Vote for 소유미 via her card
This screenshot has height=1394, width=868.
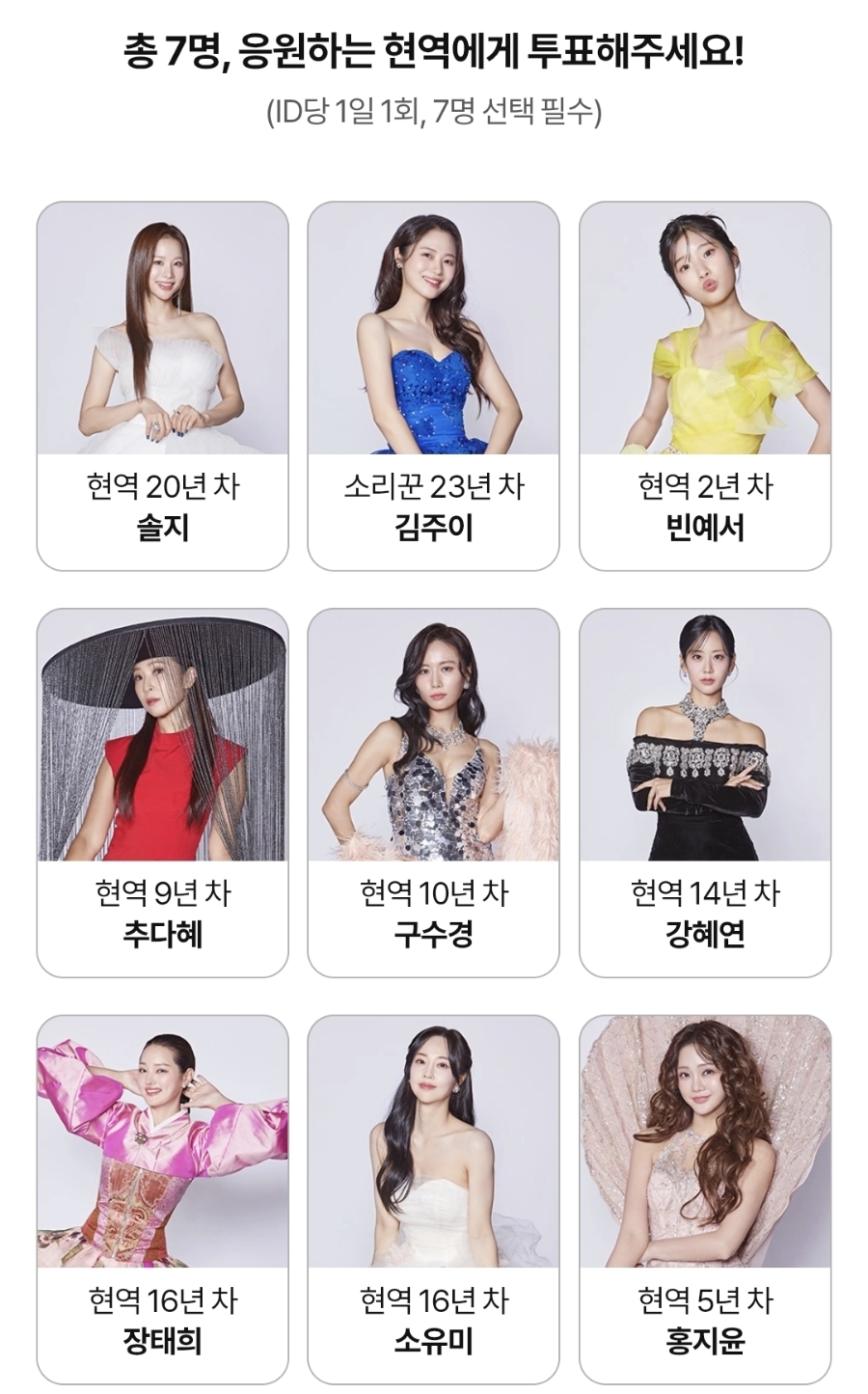pos(433,1199)
